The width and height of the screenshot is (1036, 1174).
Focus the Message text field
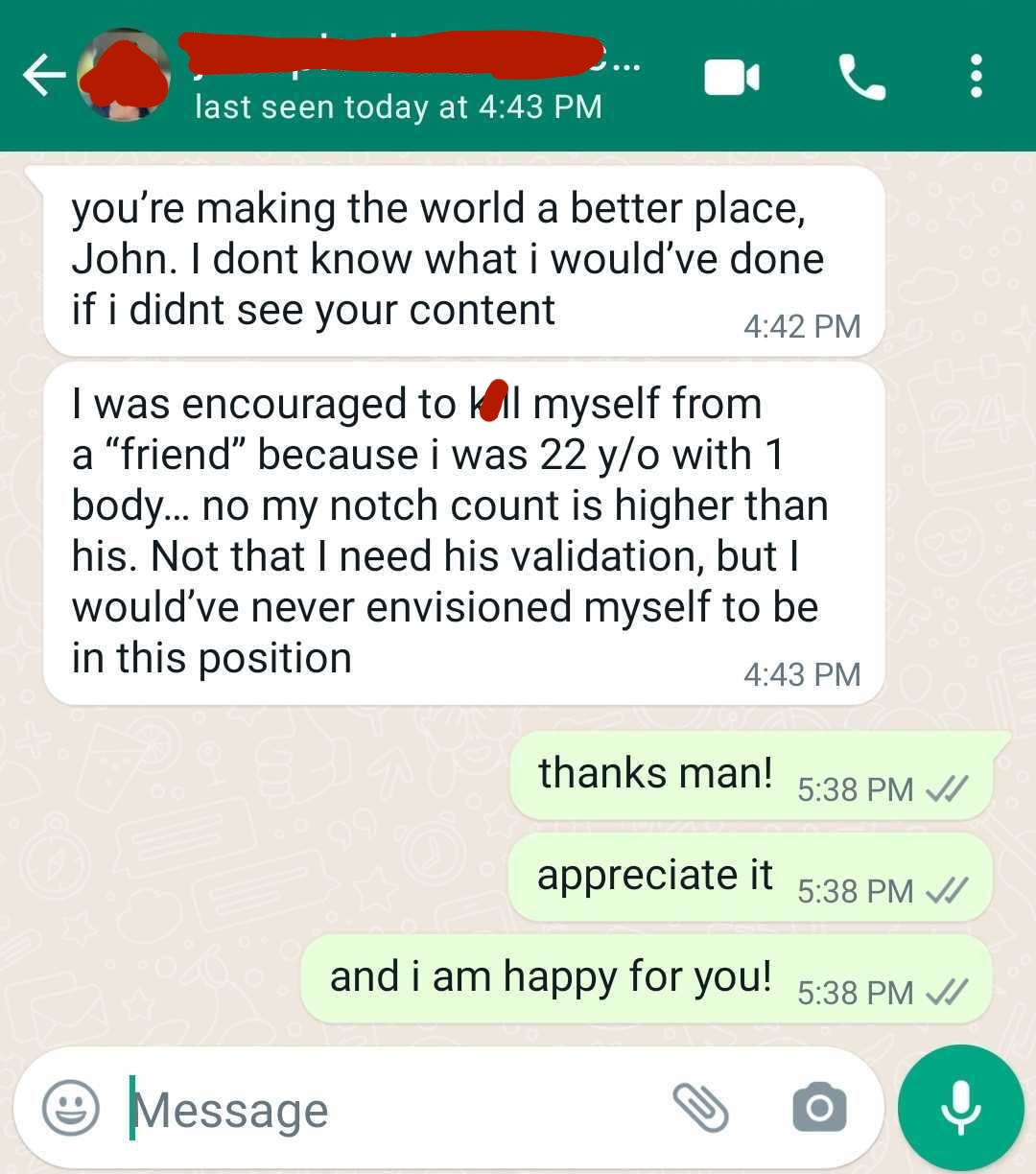click(384, 1110)
